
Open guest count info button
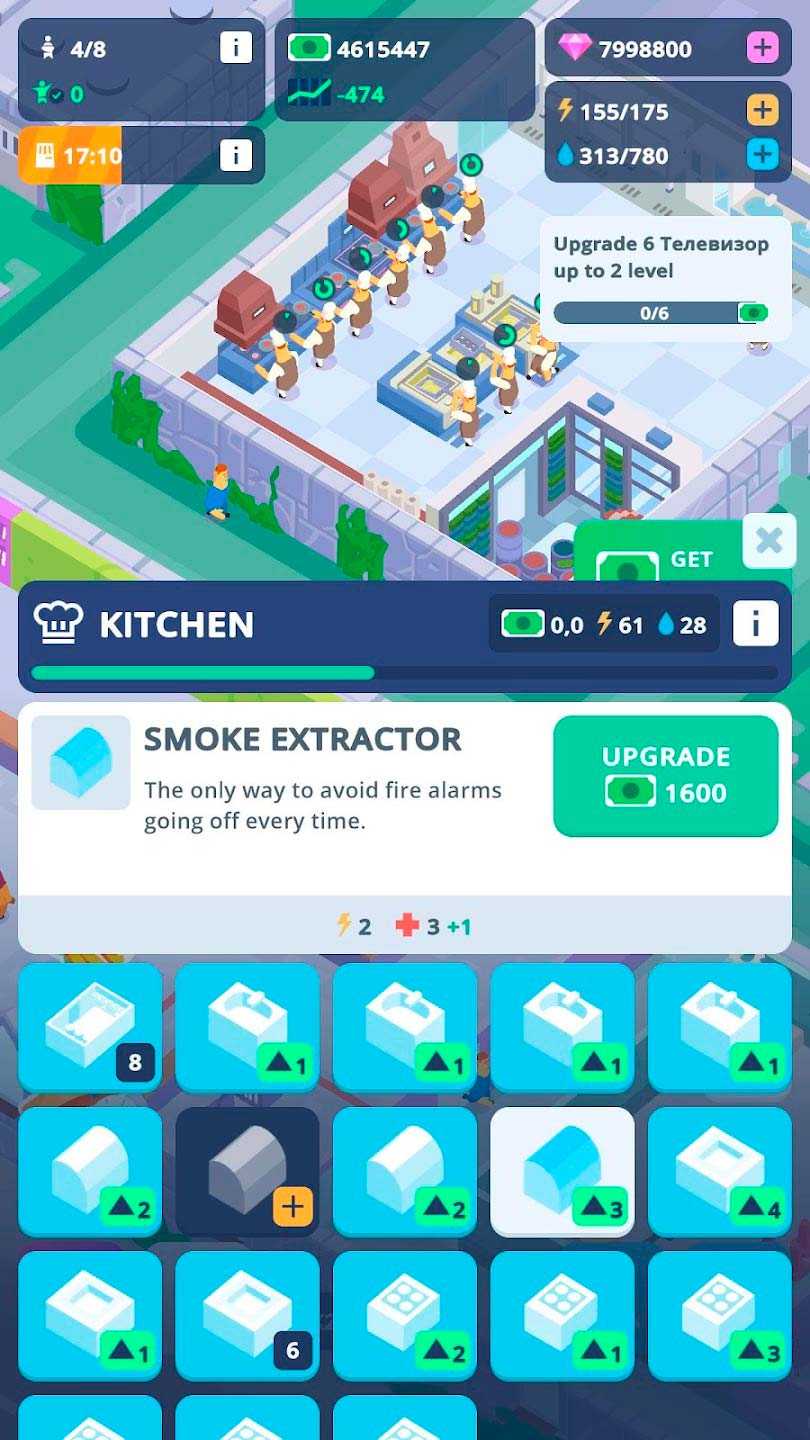pyautogui.click(x=236, y=47)
